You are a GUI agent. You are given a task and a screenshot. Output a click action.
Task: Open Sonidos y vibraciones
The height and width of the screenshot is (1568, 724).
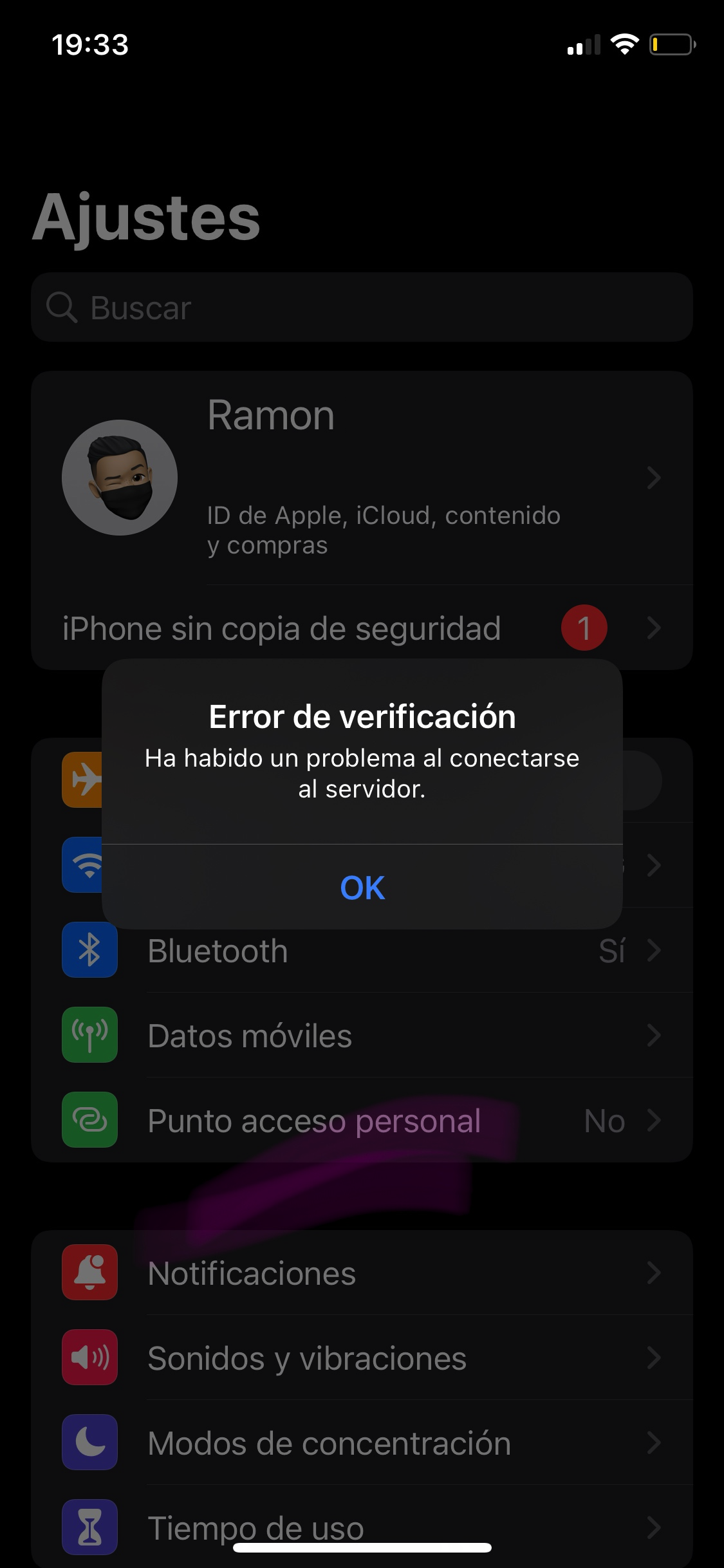coord(360,1358)
